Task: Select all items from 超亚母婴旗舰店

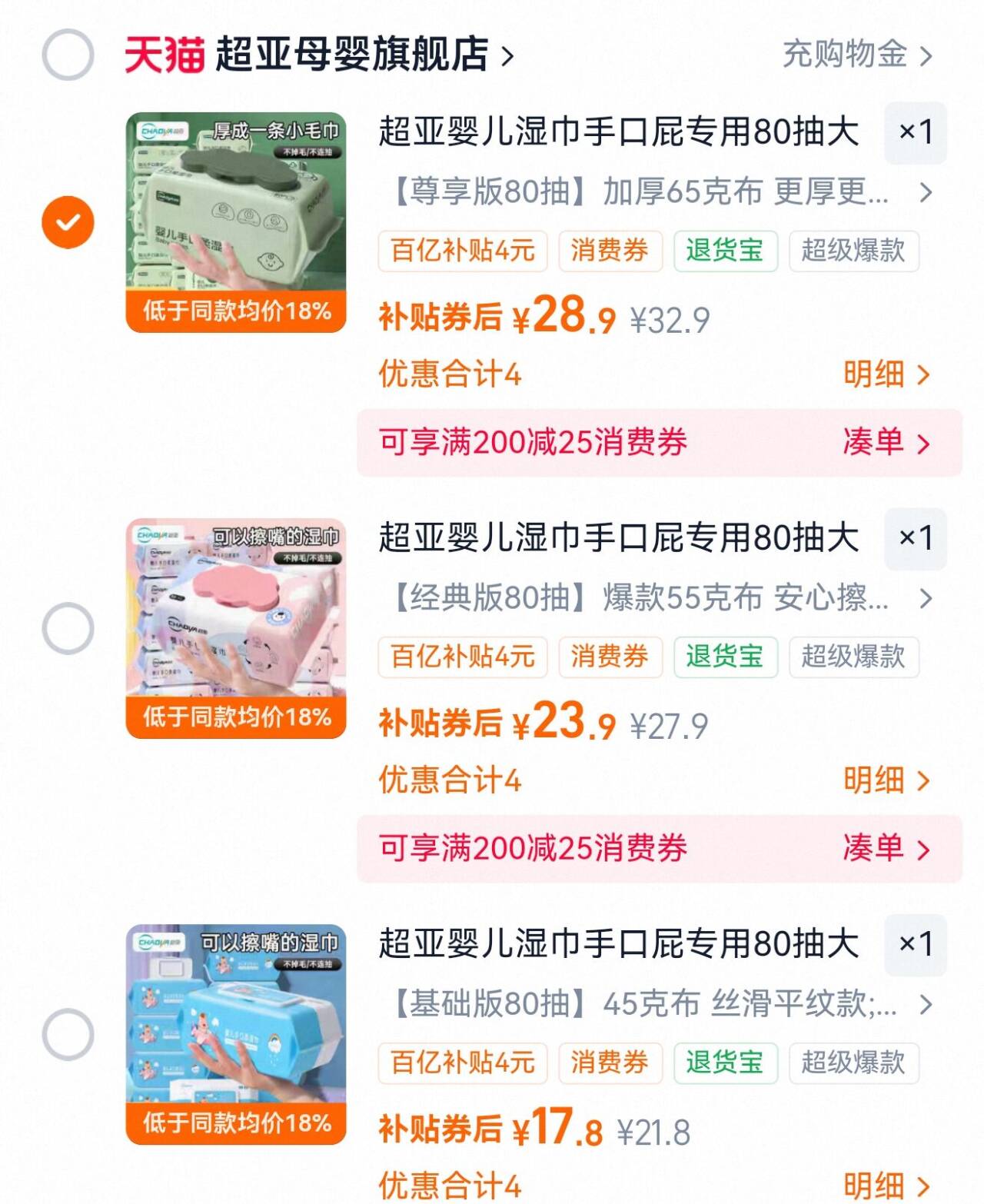Action: click(68, 55)
